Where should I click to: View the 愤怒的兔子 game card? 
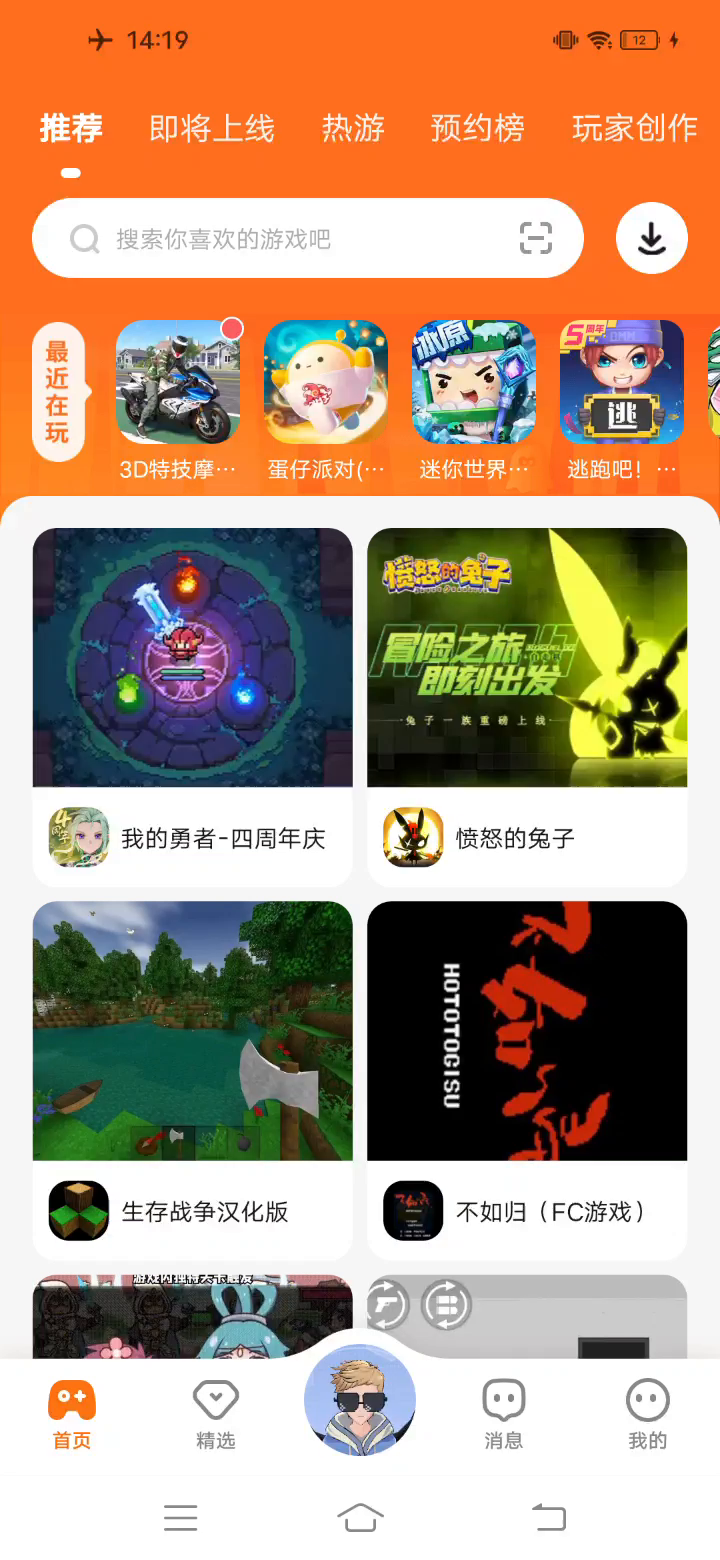tap(527, 707)
